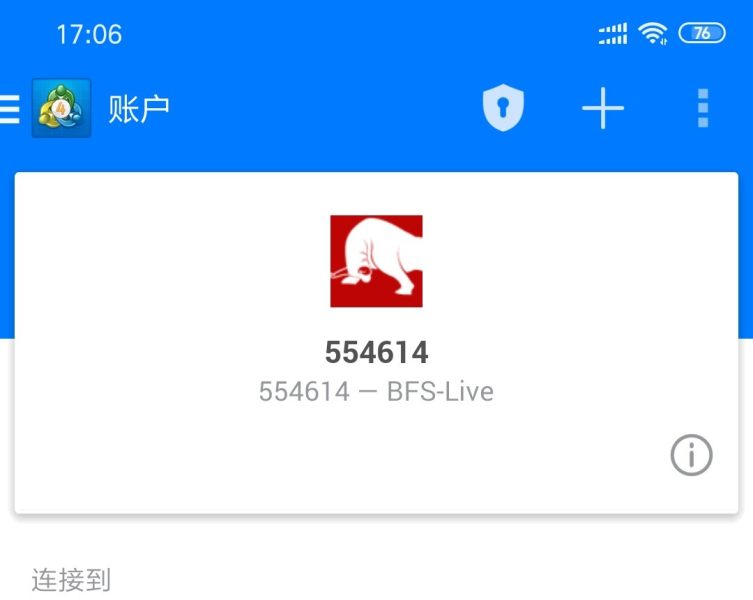Viewport: 753px width, 600px height.
Task: Open the shield lock security icon
Action: coord(503,108)
